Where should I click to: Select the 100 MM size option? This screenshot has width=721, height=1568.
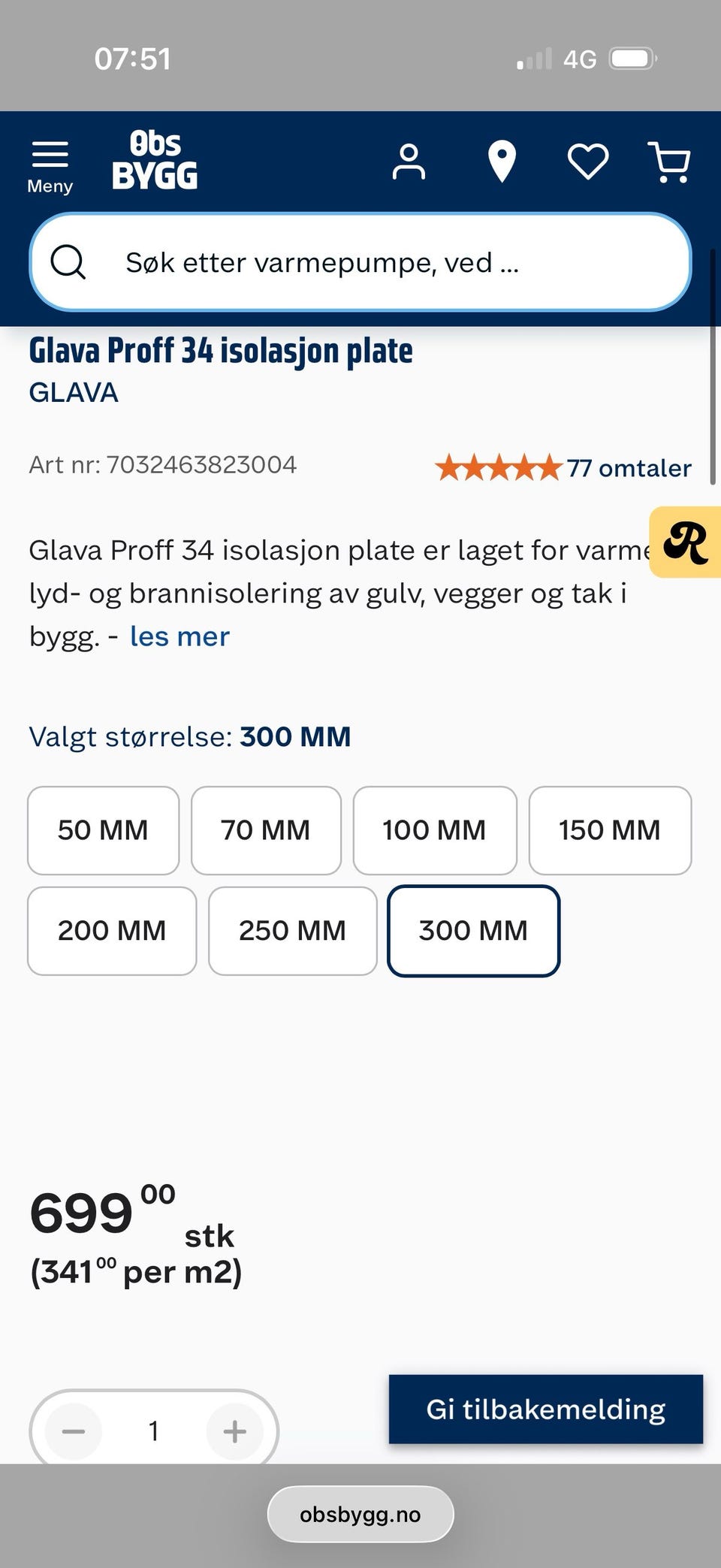click(435, 830)
